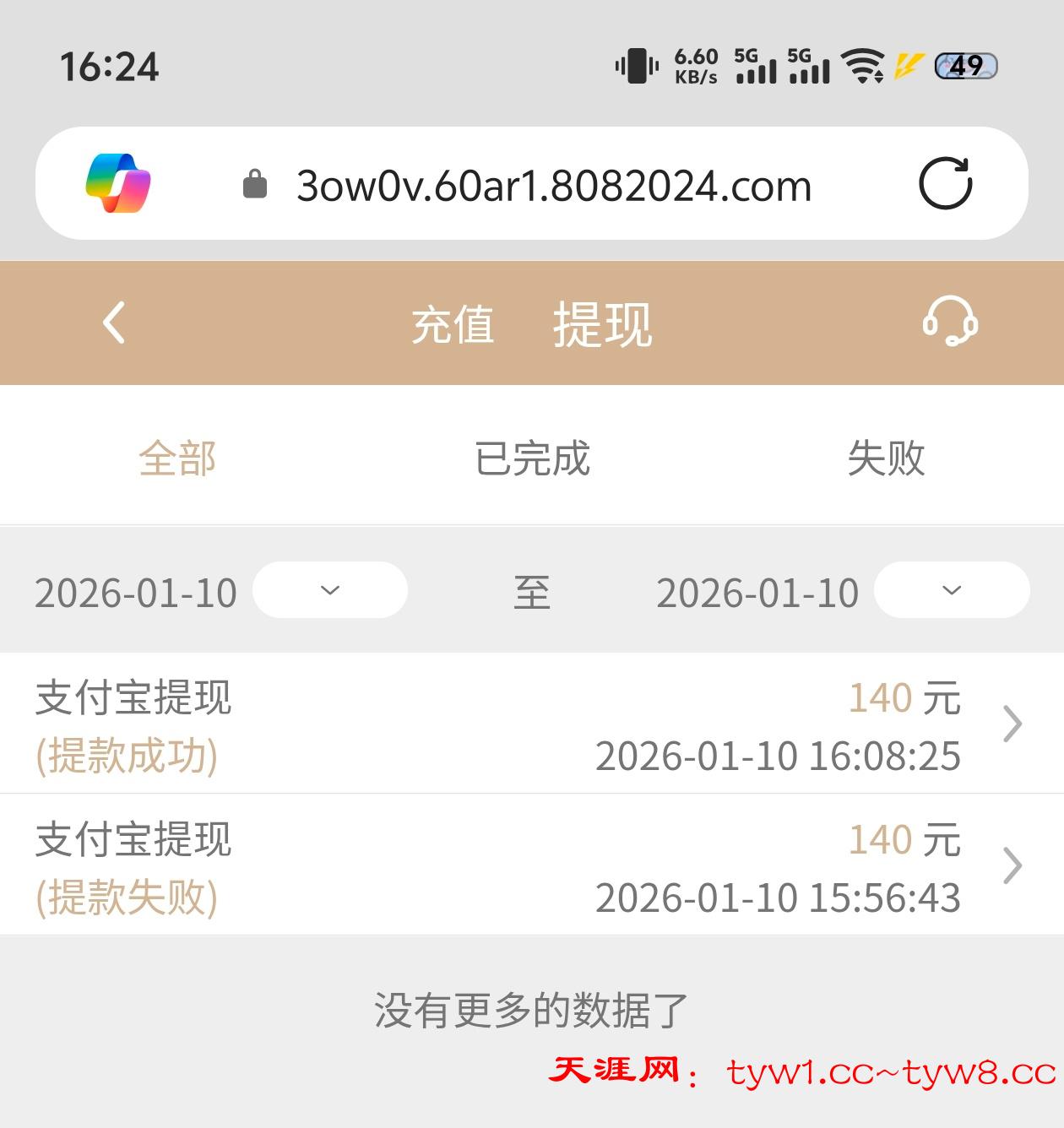This screenshot has width=1064, height=1128.
Task: Open the Copilot icon in address bar
Action: pos(118,183)
